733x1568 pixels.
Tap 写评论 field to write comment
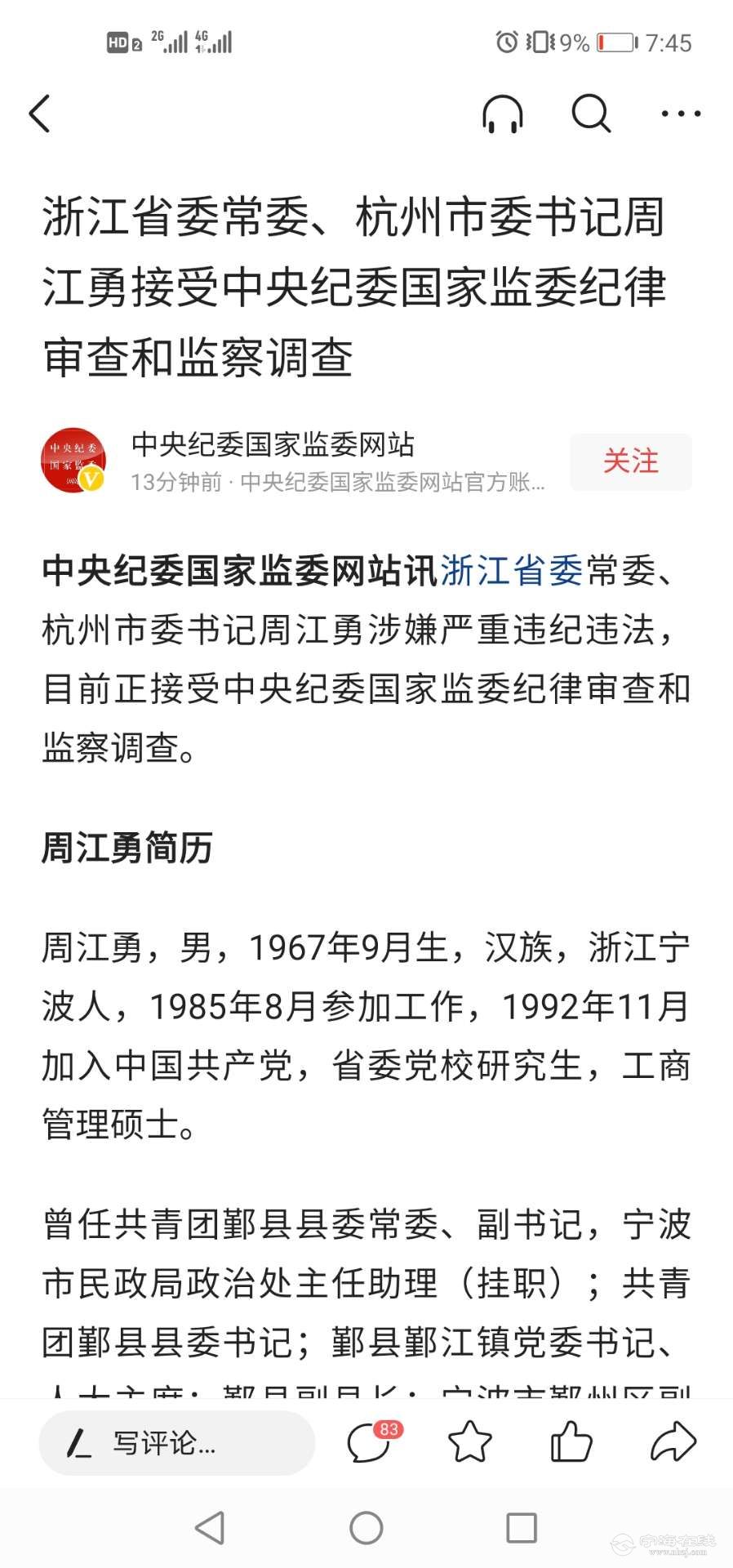pyautogui.click(x=177, y=1443)
